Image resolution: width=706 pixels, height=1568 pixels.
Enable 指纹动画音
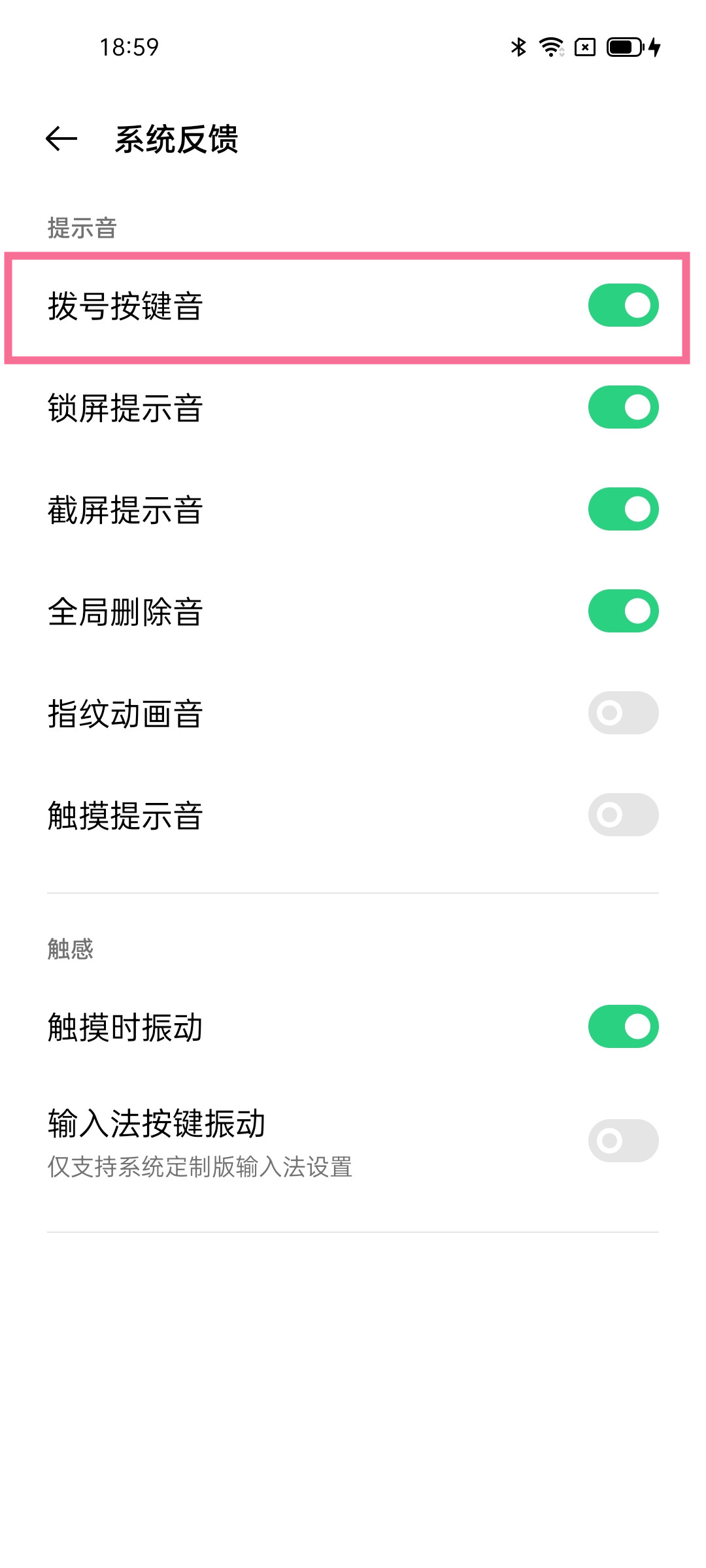(622, 712)
